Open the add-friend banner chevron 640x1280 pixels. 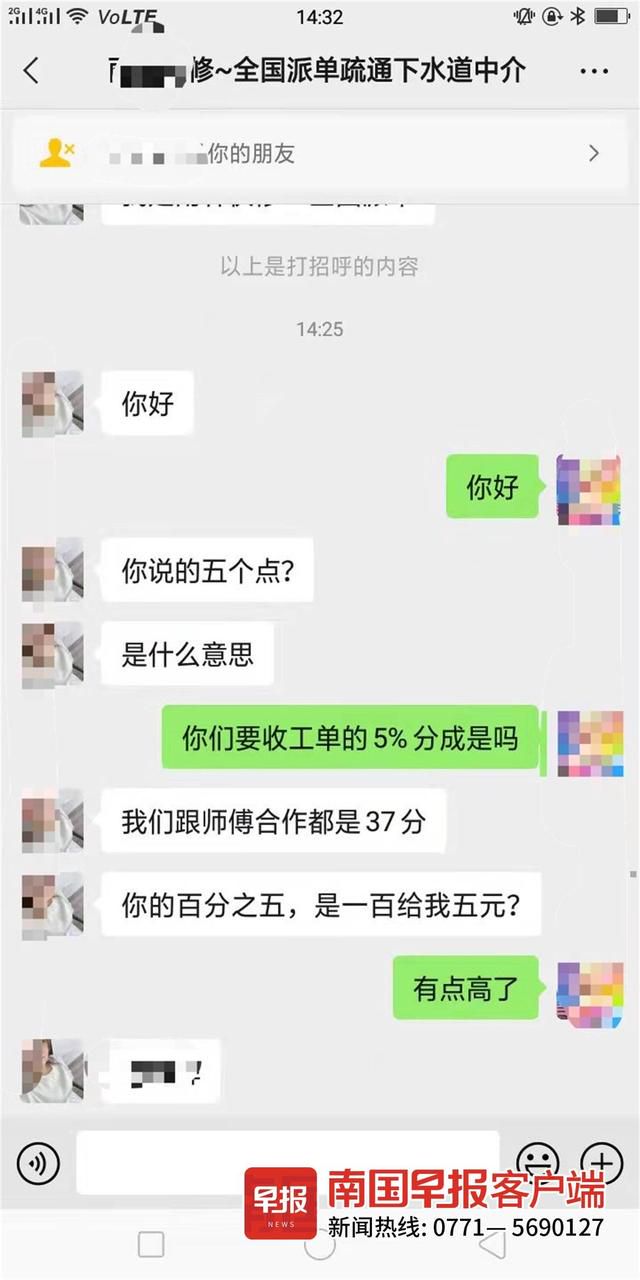click(x=594, y=153)
